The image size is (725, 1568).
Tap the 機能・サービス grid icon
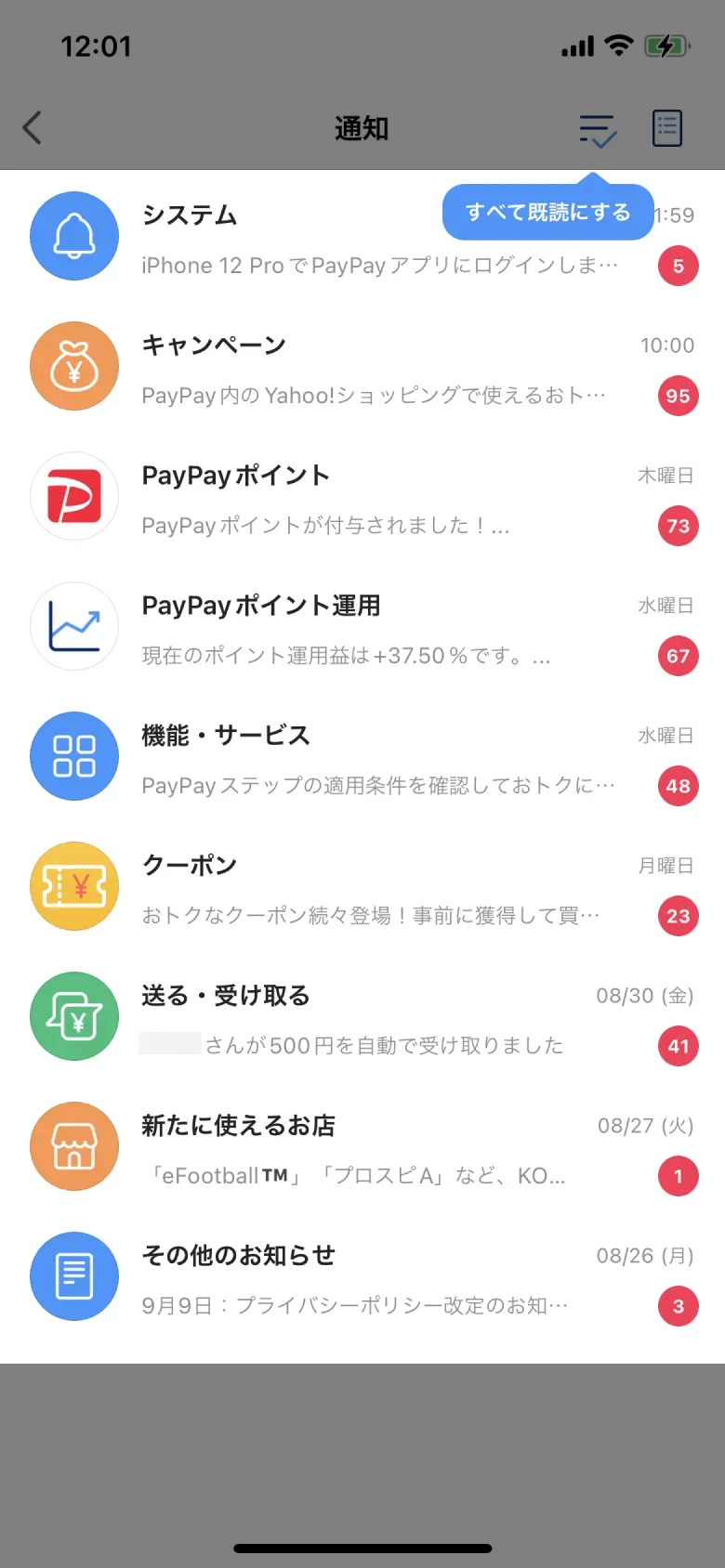(74, 756)
